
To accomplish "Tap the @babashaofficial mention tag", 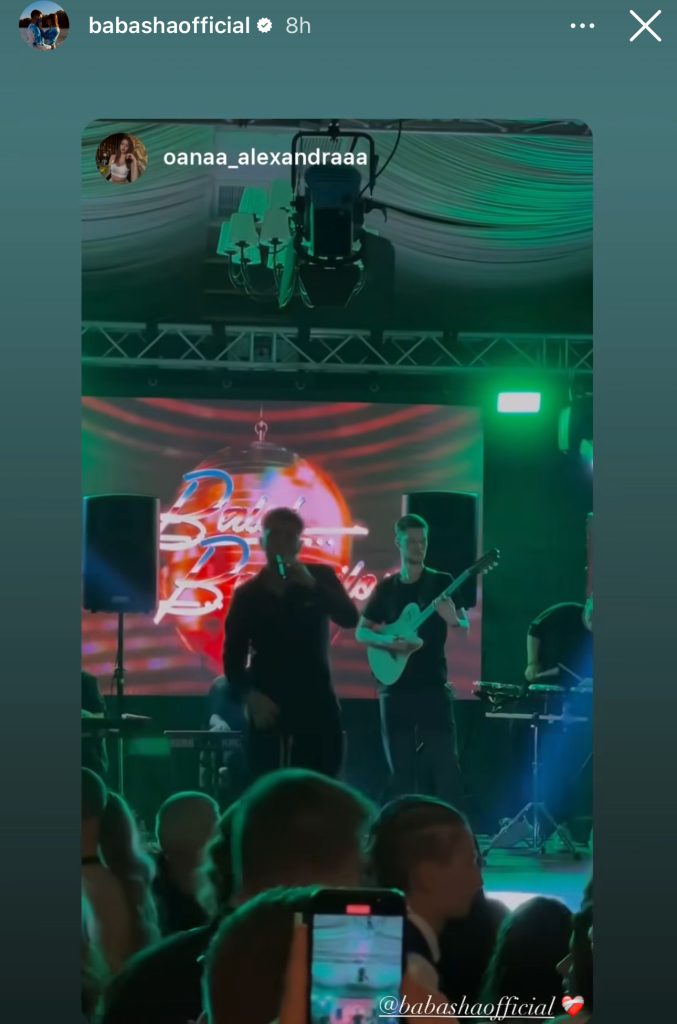I will click(466, 1005).
